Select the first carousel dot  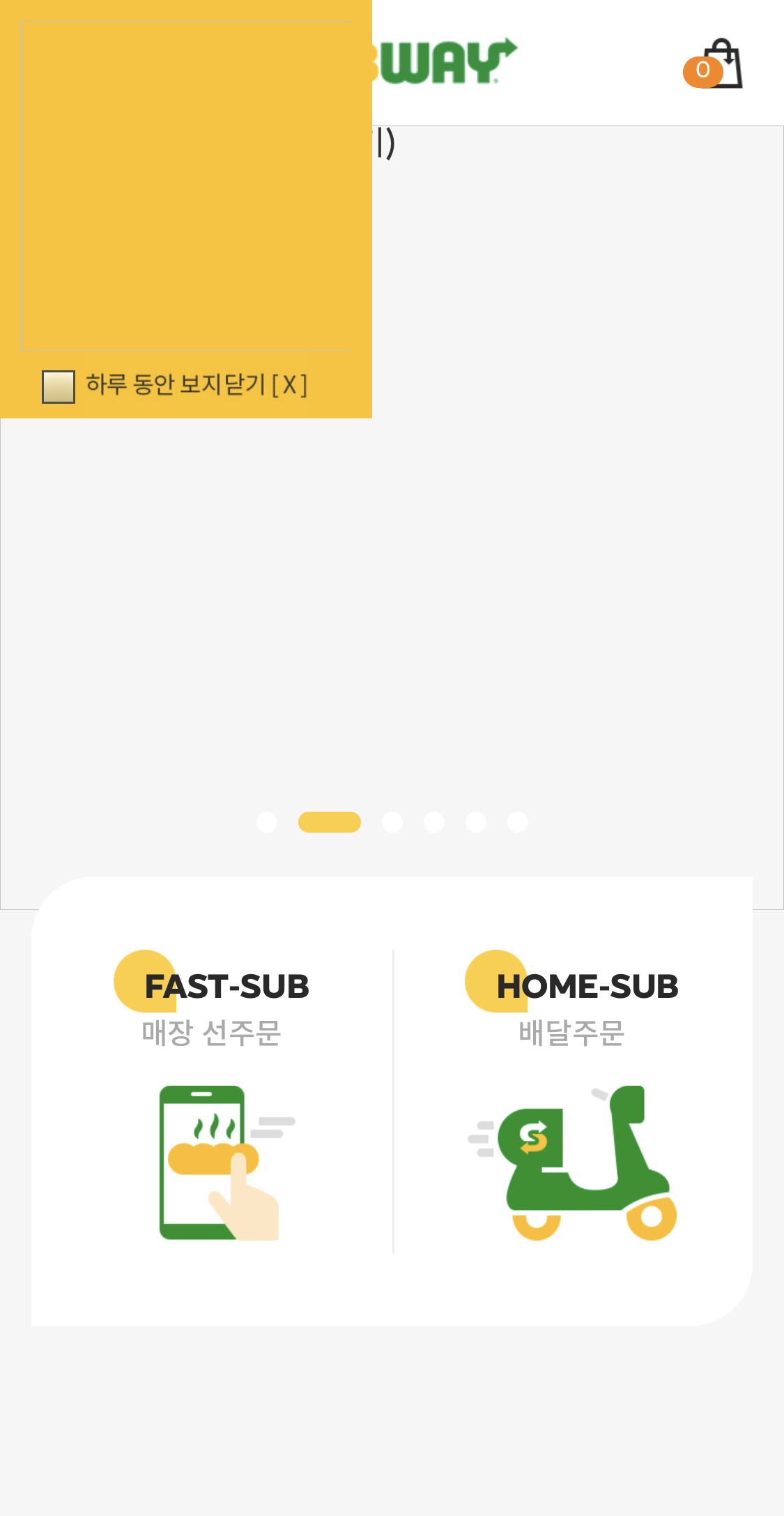tap(268, 823)
